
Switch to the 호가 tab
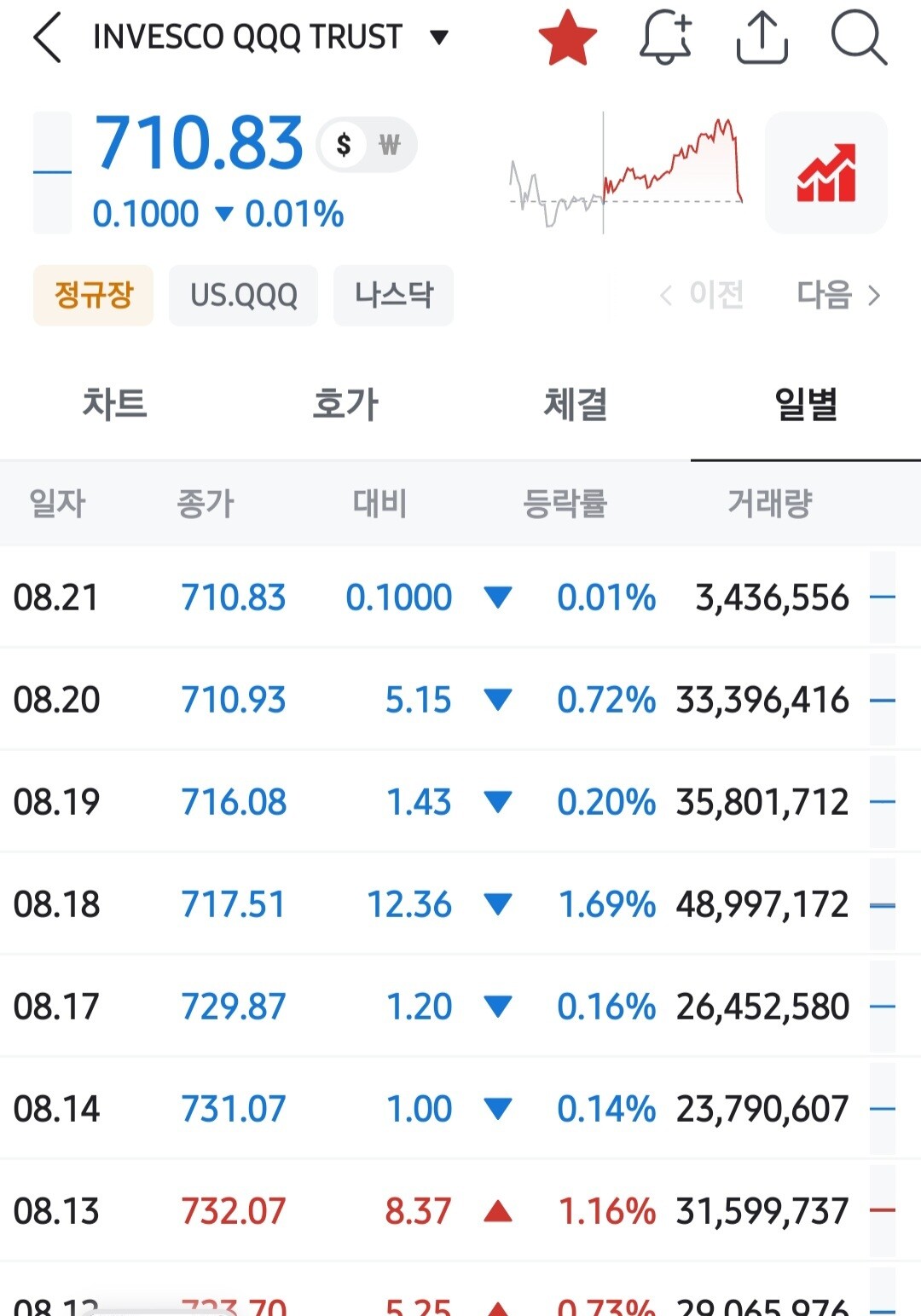pyautogui.click(x=345, y=404)
